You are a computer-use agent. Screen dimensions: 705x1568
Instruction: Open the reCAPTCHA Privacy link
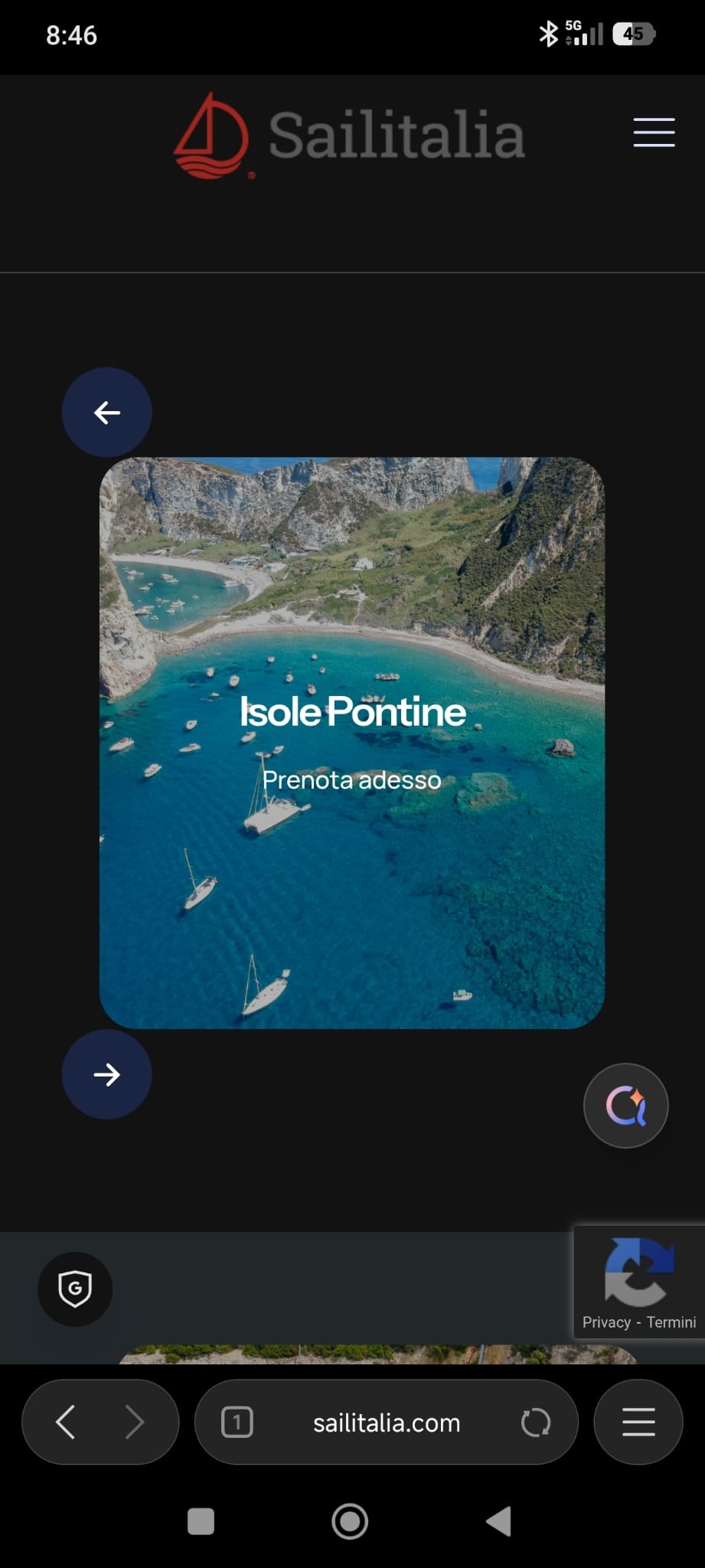pos(606,1322)
